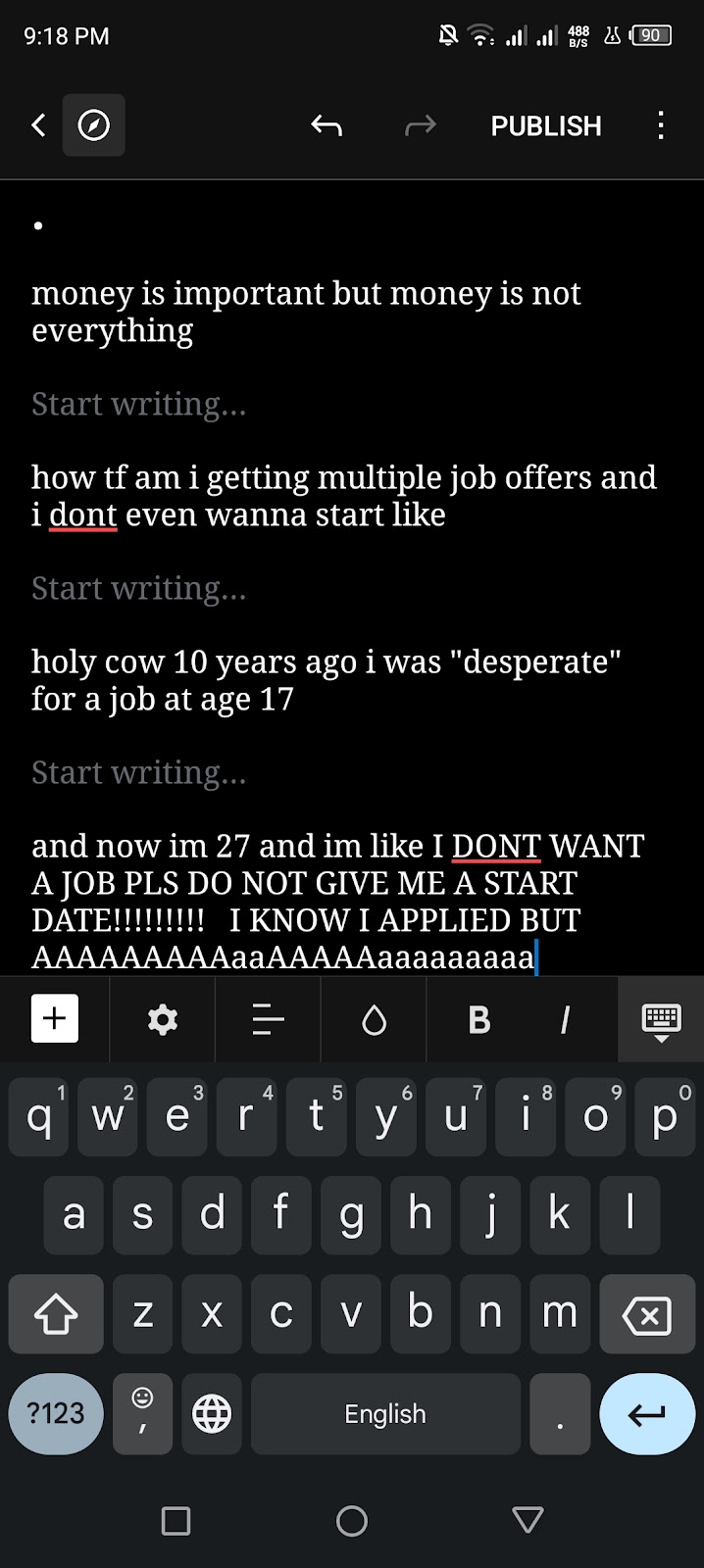Go back from the editor
The height and width of the screenshot is (1568, 704).
point(38,125)
